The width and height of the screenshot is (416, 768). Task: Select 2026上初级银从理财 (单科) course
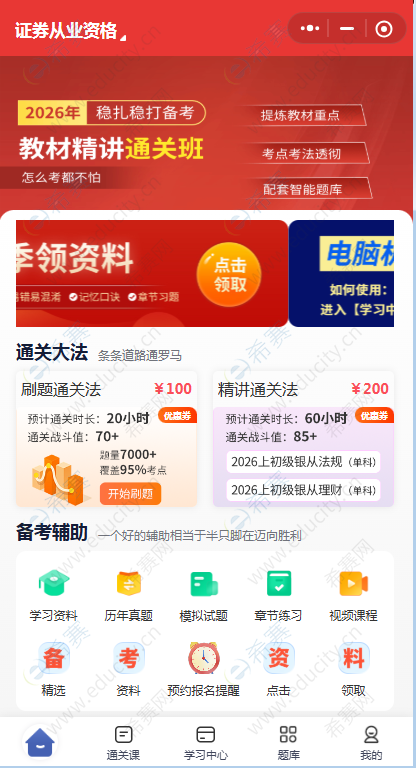pyautogui.click(x=303, y=490)
